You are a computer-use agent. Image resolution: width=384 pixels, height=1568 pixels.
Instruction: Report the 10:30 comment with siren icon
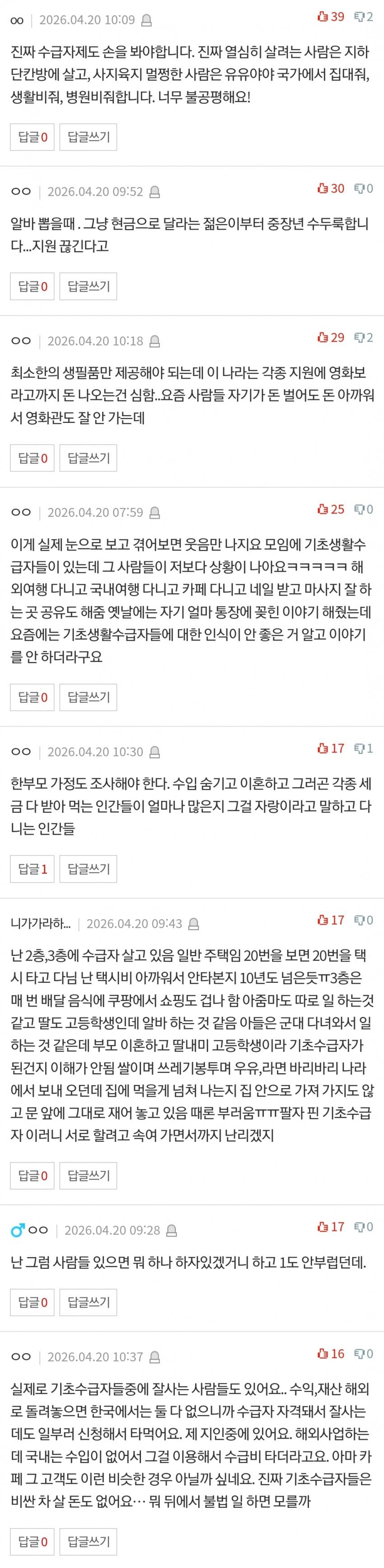tap(155, 752)
